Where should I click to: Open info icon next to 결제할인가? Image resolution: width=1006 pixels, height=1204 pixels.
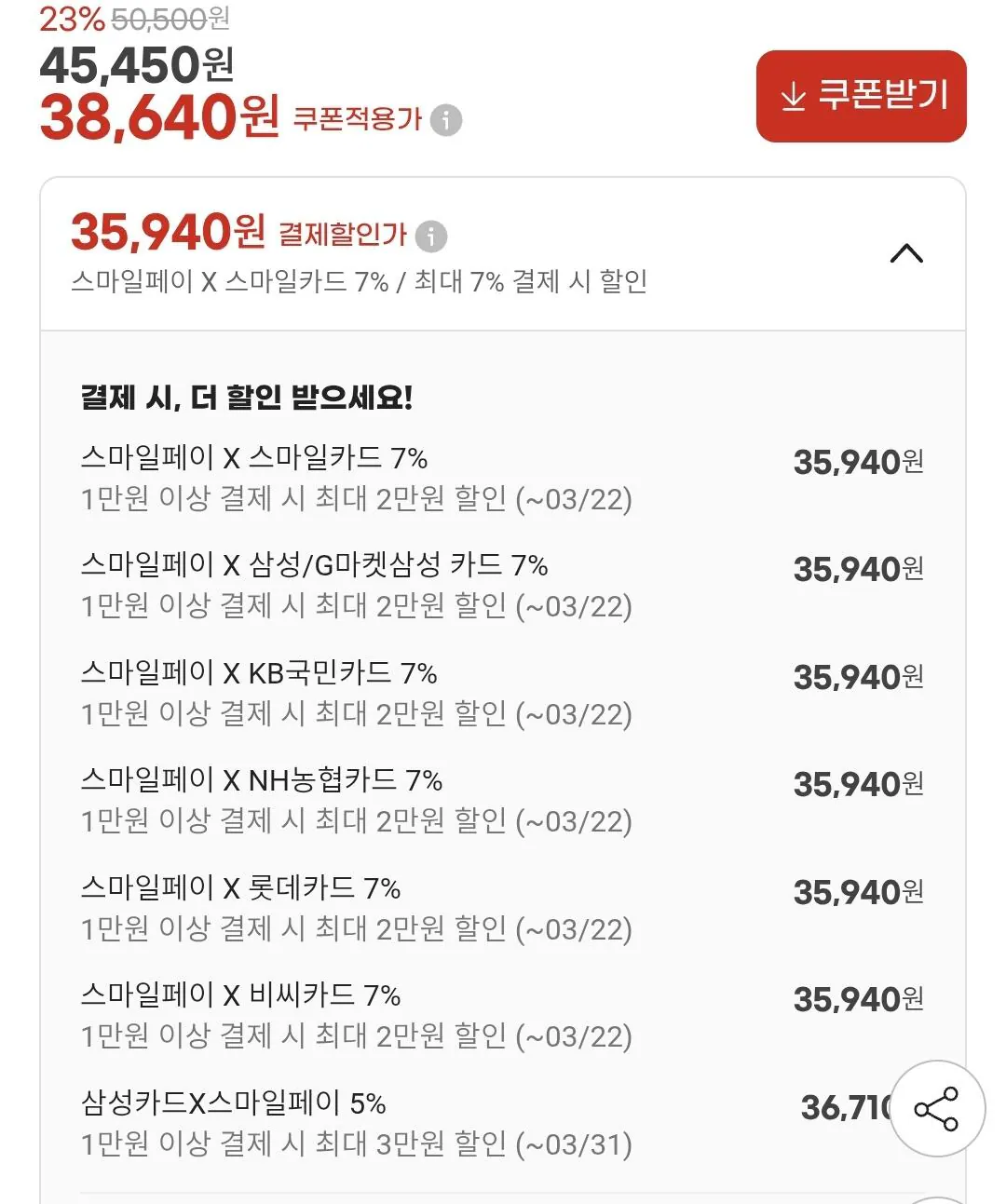click(430, 237)
